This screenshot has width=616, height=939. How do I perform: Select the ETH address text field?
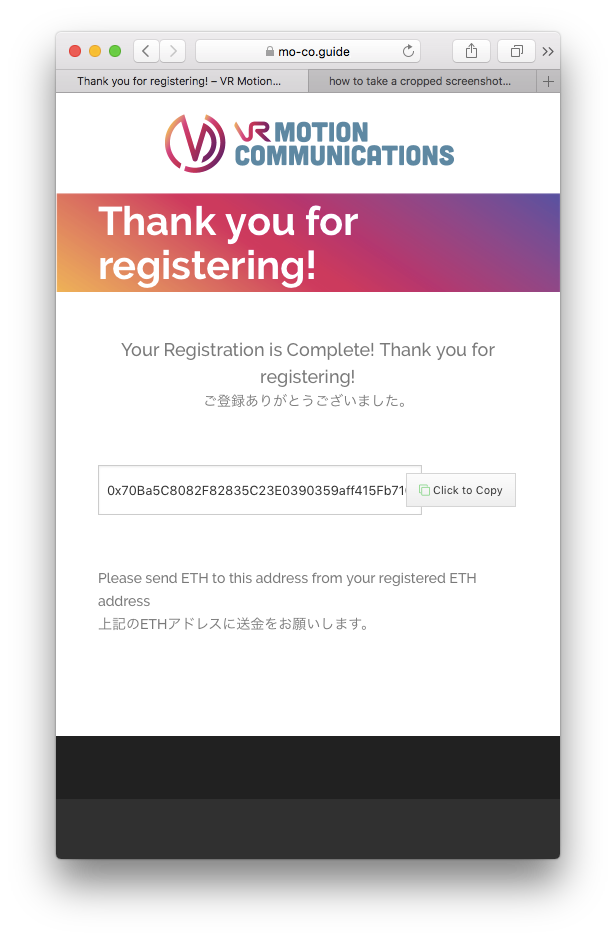(255, 490)
